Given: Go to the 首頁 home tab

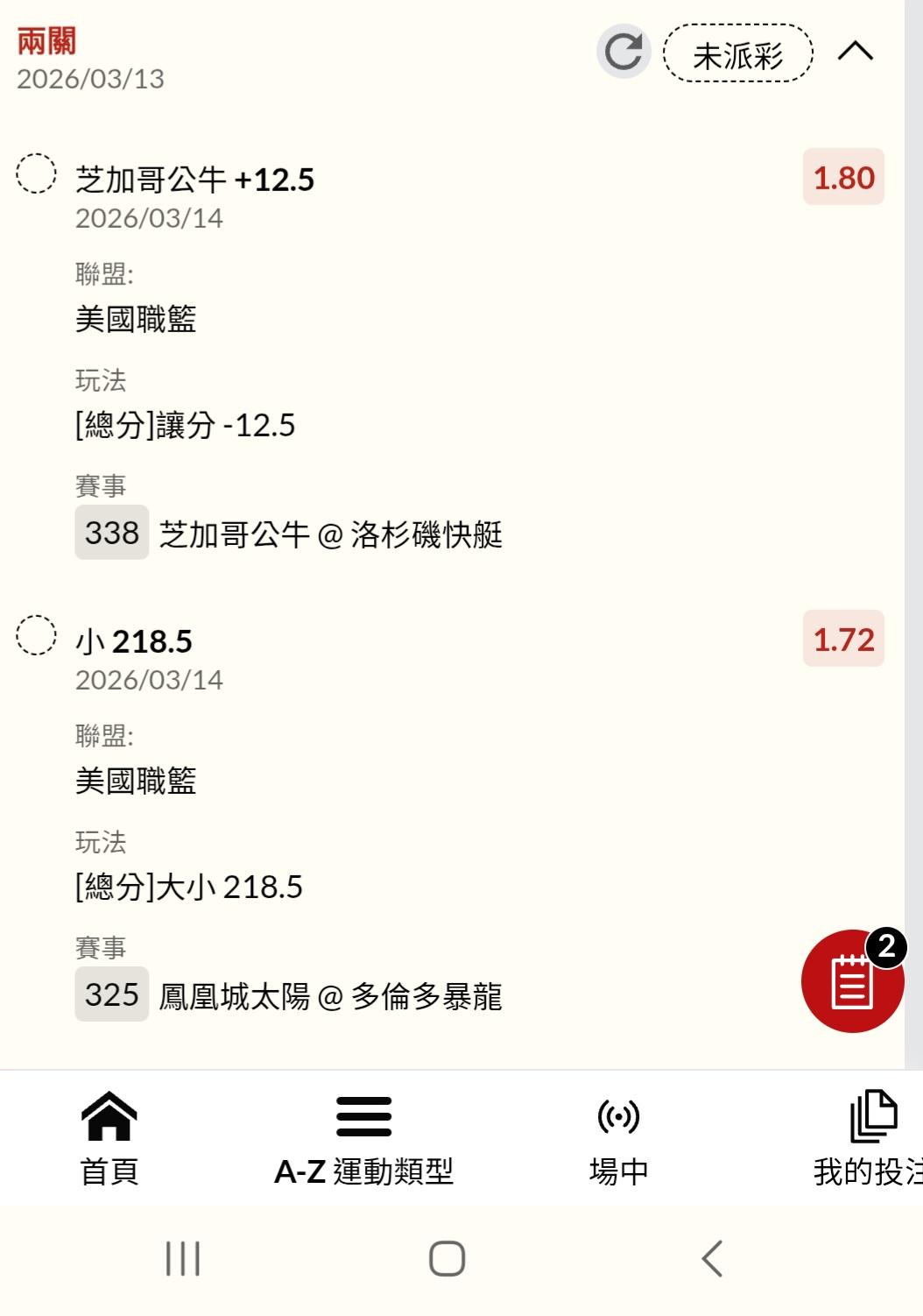Looking at the screenshot, I should [x=109, y=1138].
